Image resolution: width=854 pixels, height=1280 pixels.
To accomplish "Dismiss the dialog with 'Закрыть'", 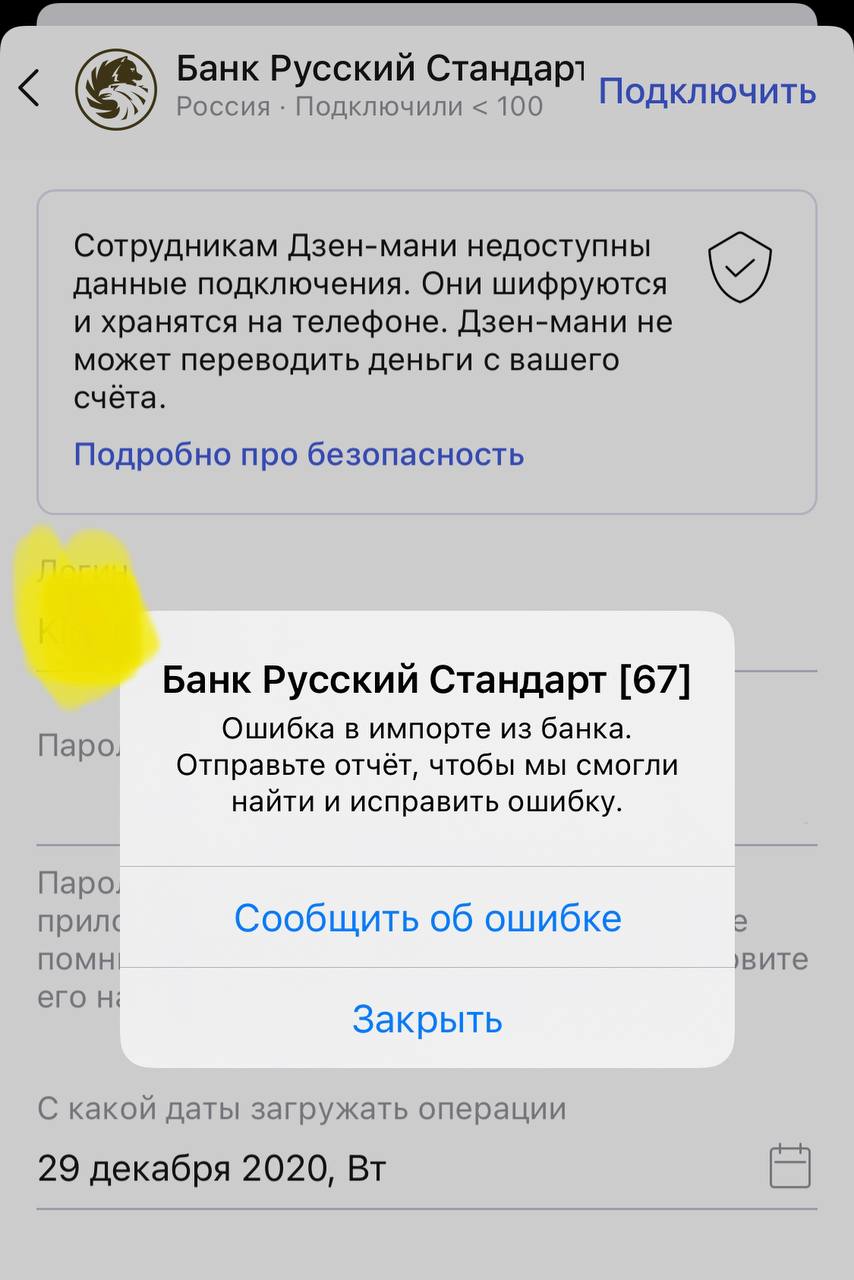I will coord(427,1018).
